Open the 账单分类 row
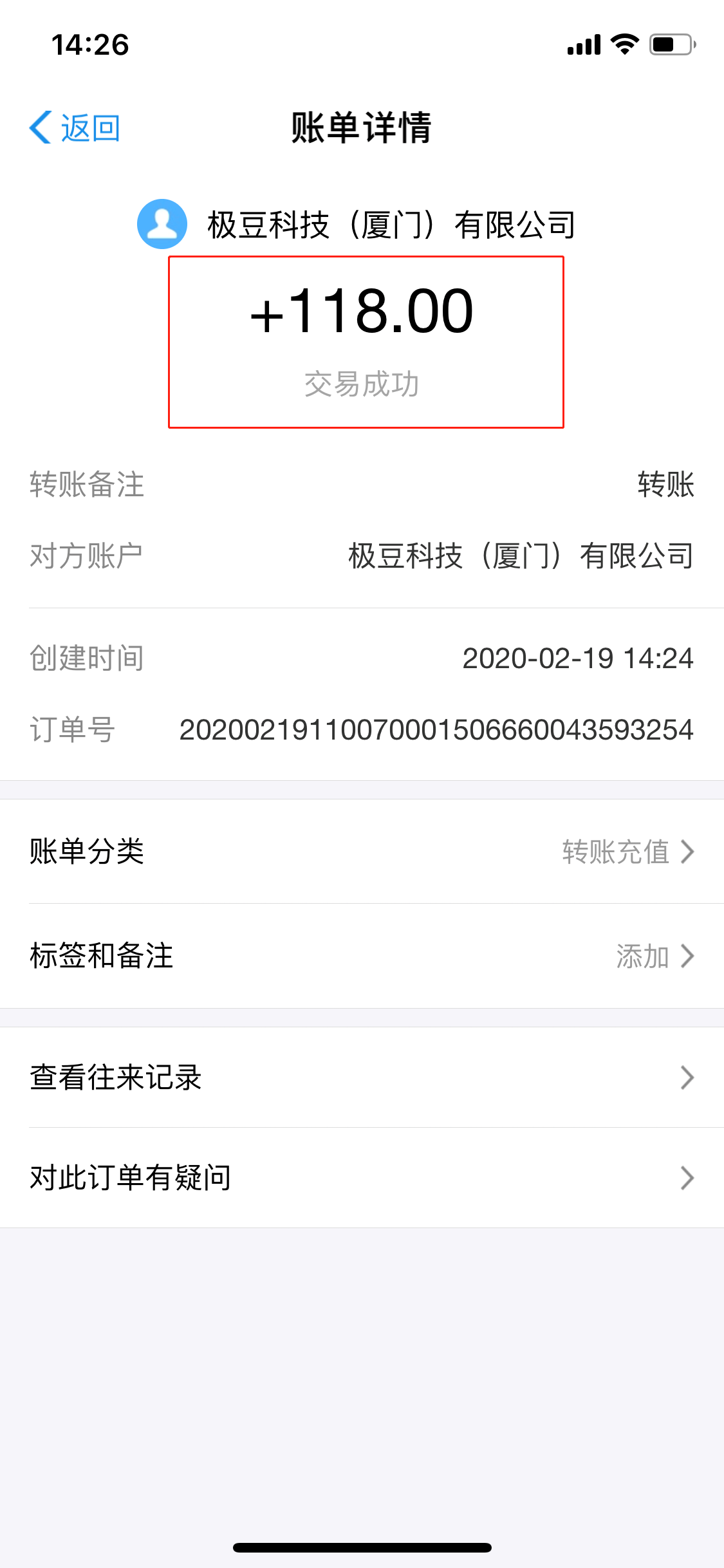Screen dimensions: 724x1568 tap(362, 852)
